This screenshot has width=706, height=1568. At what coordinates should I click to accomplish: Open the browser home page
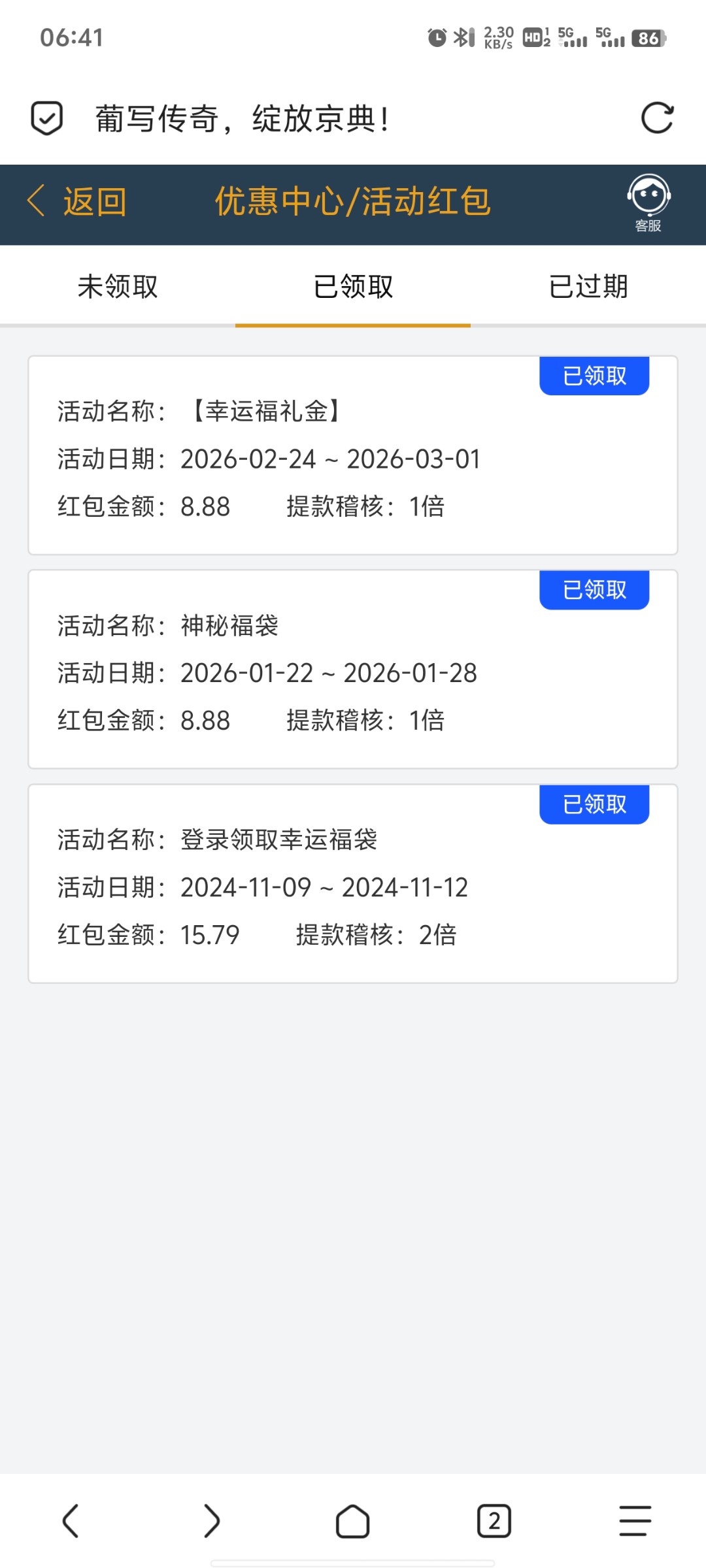[x=353, y=1521]
